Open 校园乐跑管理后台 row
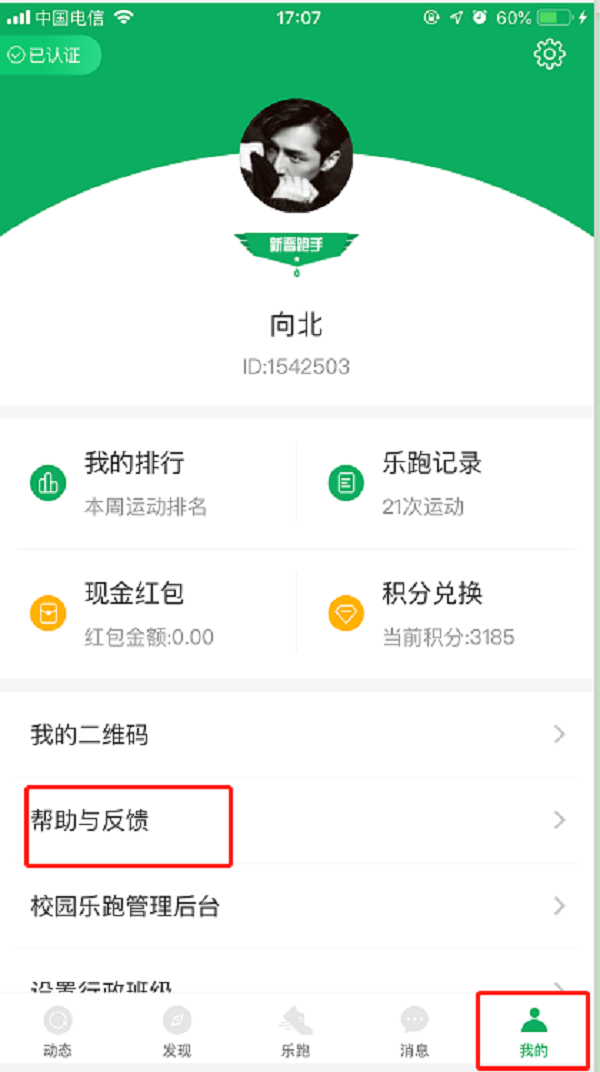The height and width of the screenshot is (1072, 600). coord(296,907)
